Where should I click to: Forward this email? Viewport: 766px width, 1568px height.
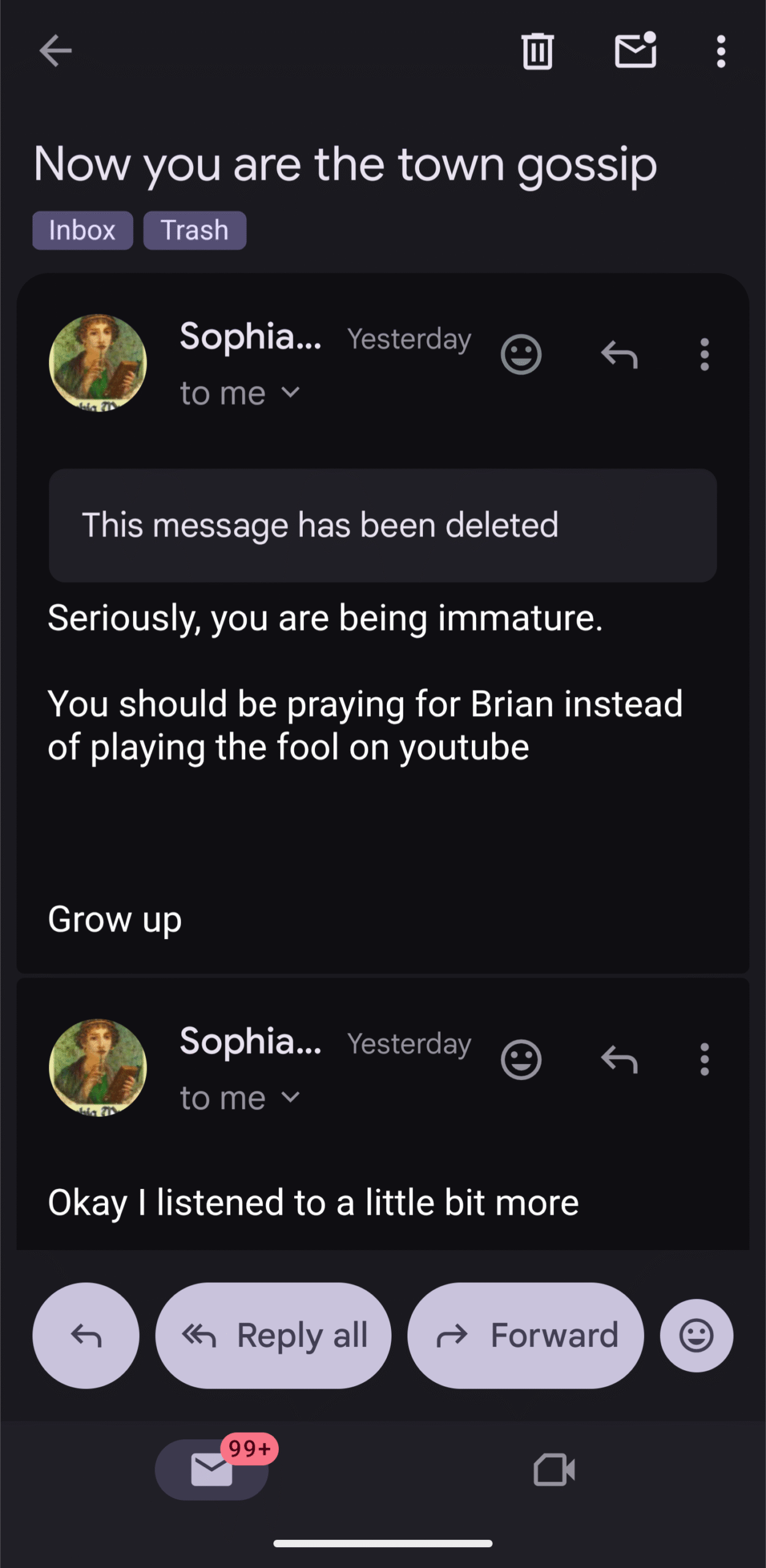tap(525, 1335)
